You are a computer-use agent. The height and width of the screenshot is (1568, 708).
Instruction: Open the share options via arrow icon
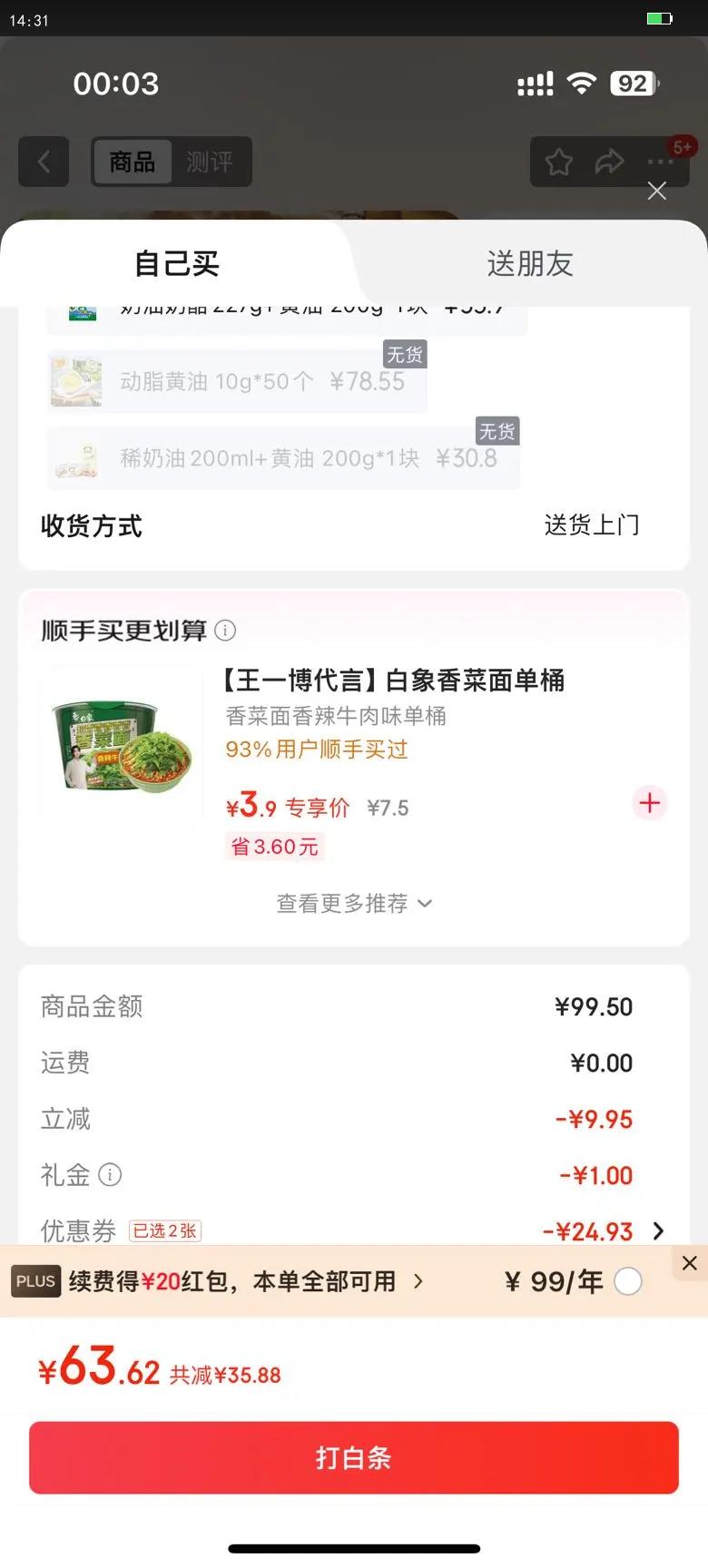pyautogui.click(x=609, y=162)
